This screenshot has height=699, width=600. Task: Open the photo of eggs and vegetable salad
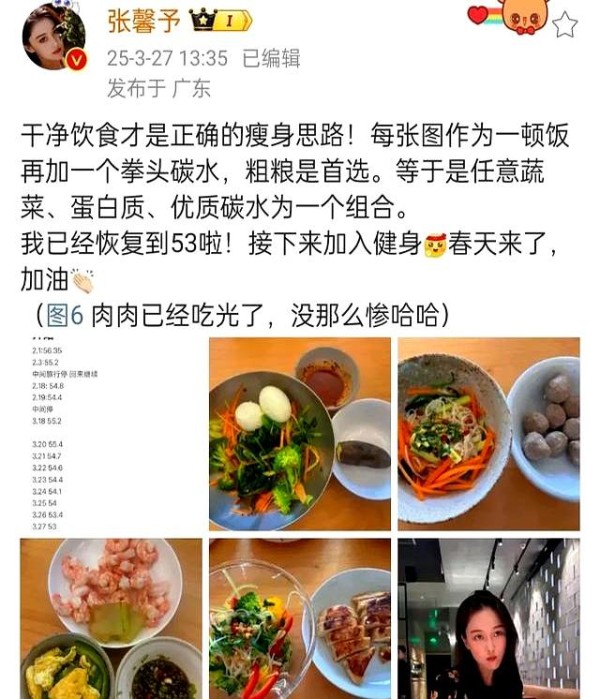299,433
